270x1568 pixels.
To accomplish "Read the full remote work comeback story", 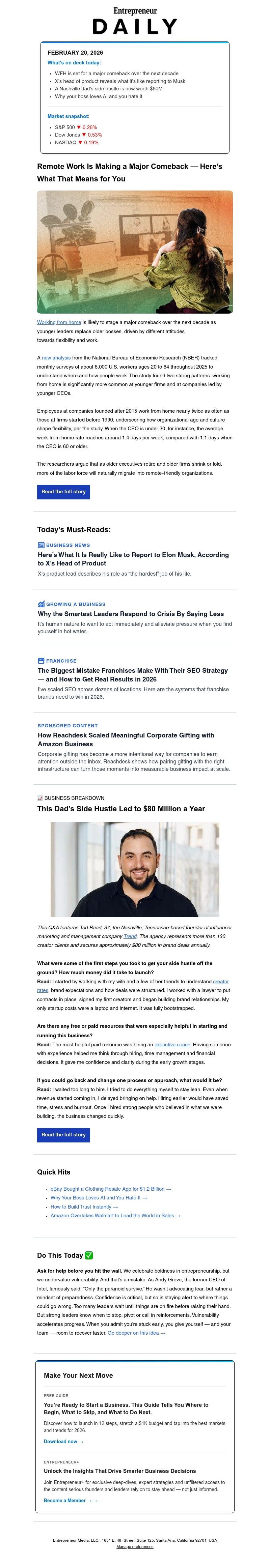I will [x=63, y=491].
